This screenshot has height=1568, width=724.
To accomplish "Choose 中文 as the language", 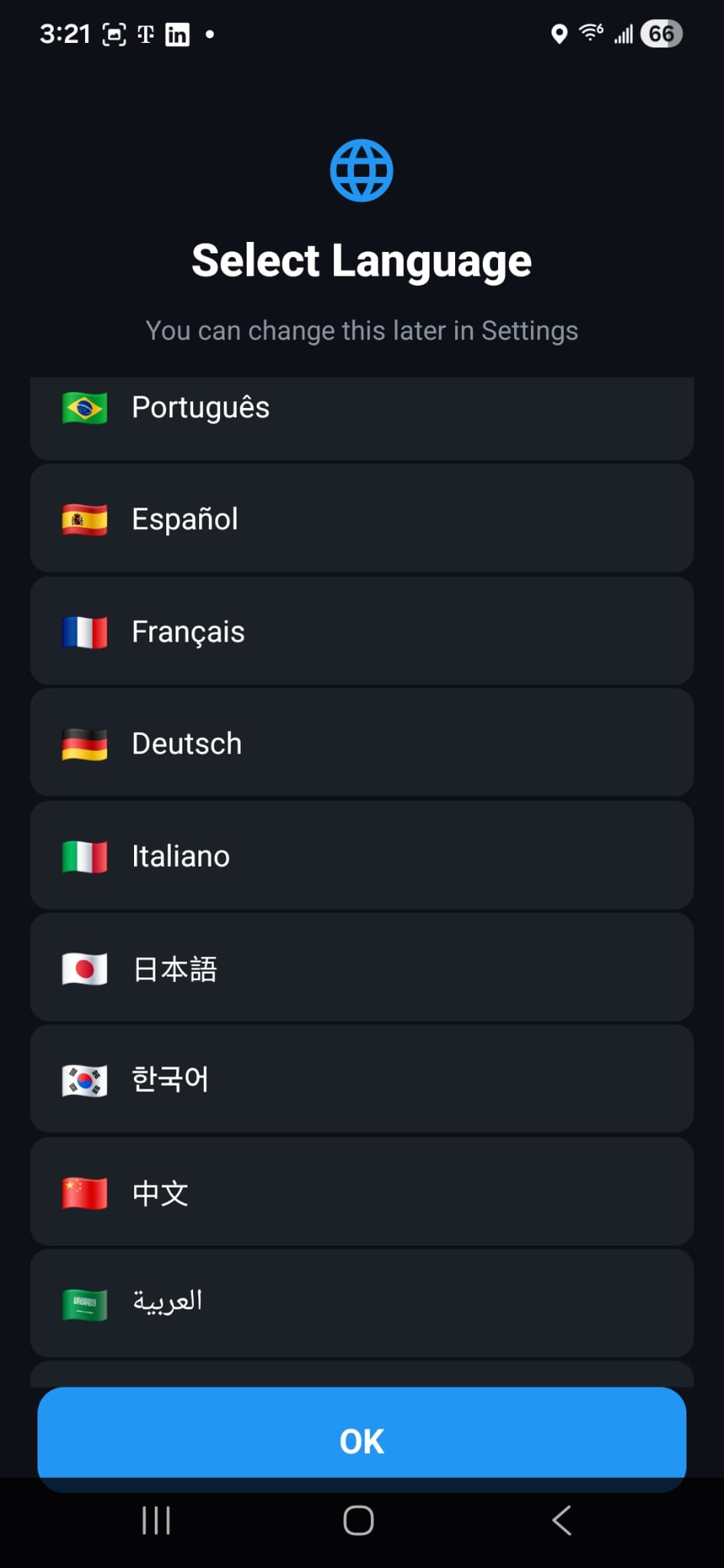I will tap(361, 1191).
